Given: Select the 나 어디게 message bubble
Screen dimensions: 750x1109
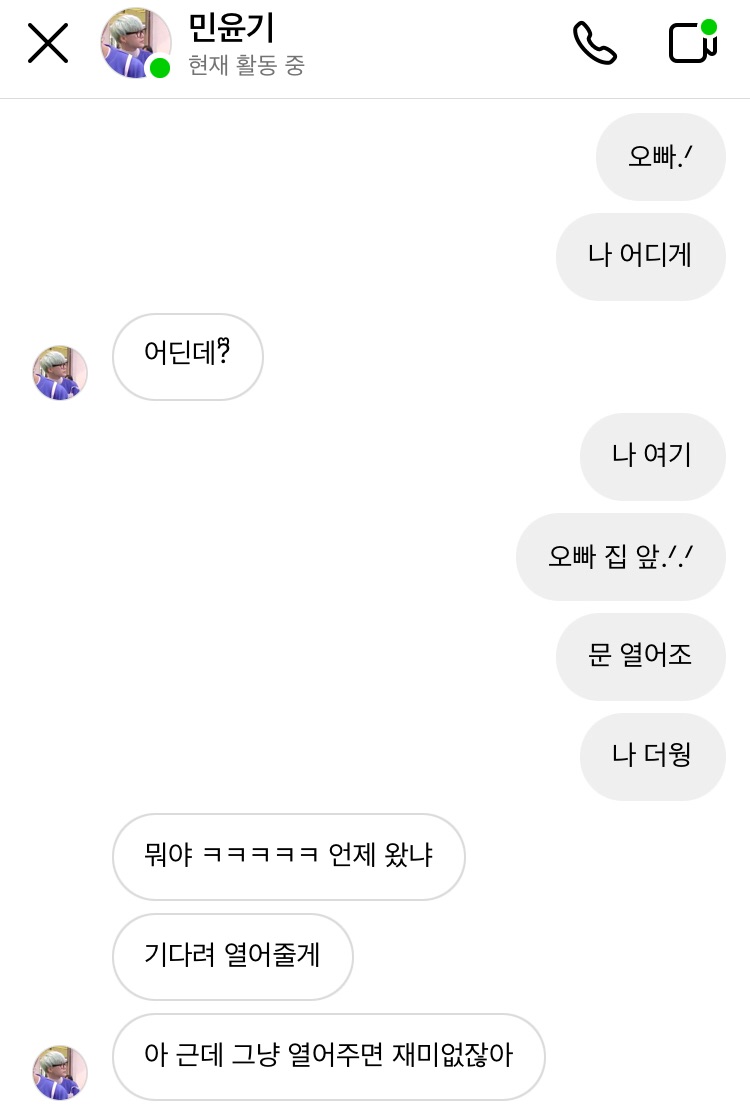Looking at the screenshot, I should 640,257.
